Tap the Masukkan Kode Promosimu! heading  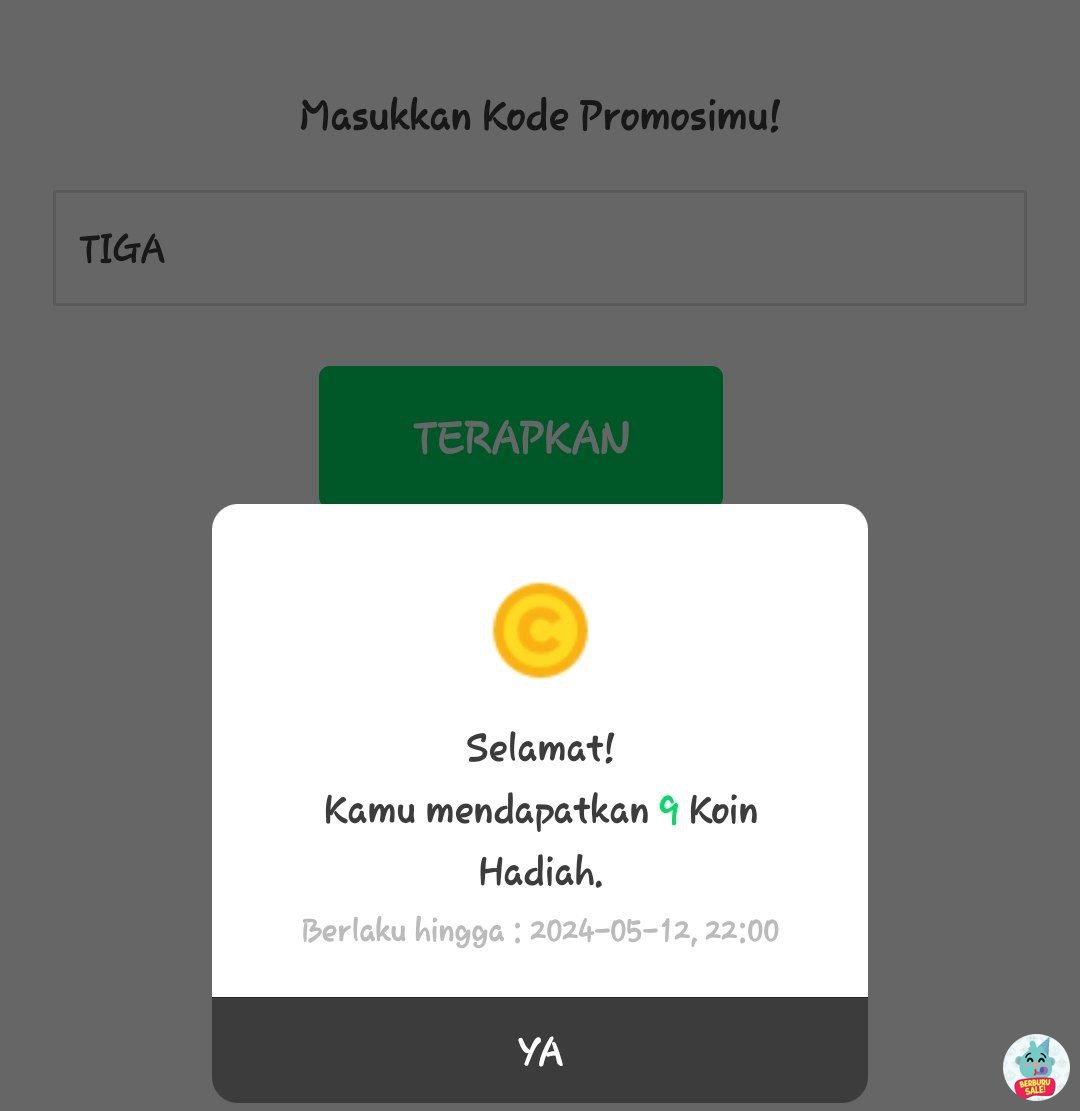click(x=540, y=116)
